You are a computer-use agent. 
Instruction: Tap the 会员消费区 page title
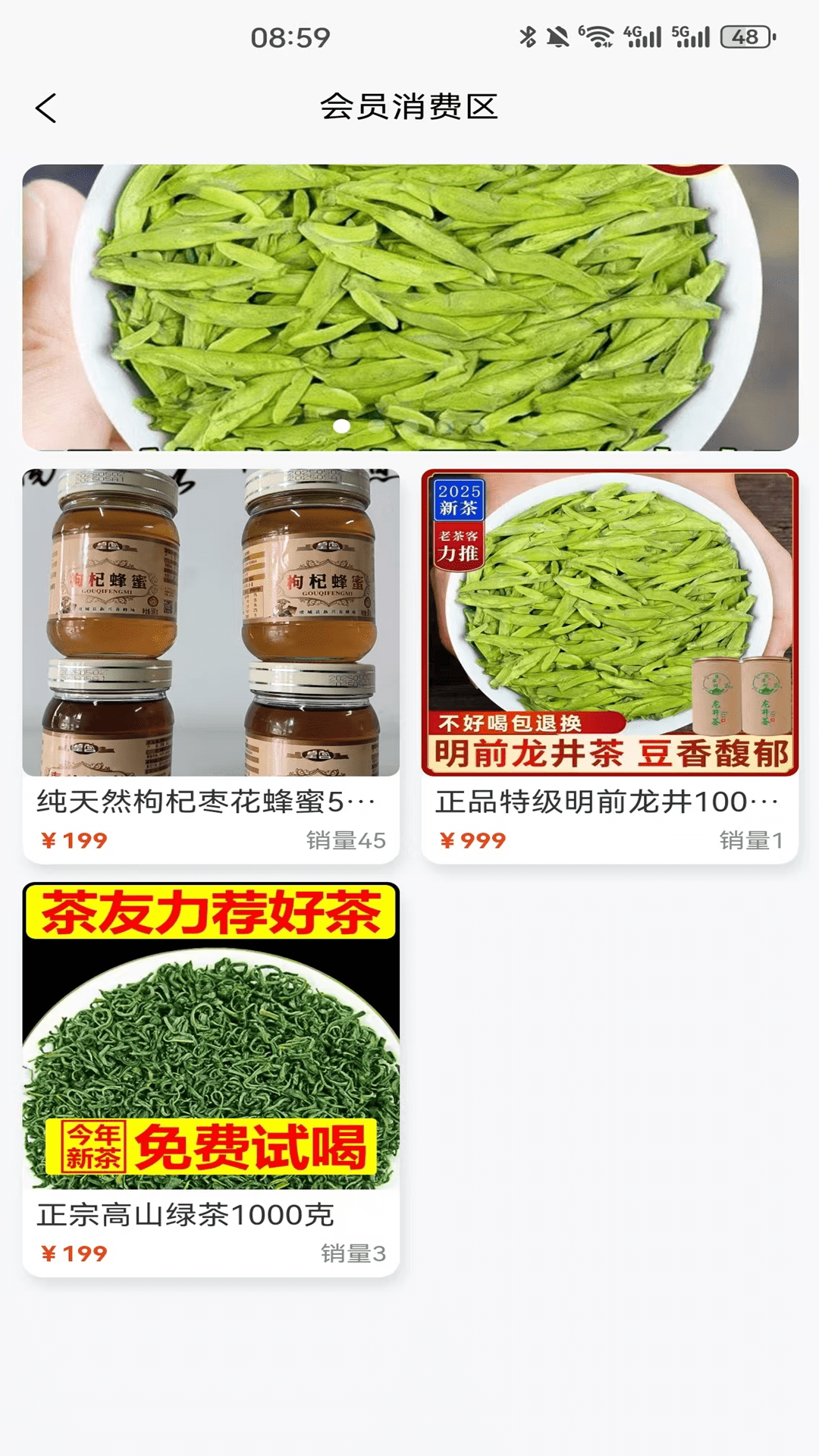pyautogui.click(x=409, y=106)
